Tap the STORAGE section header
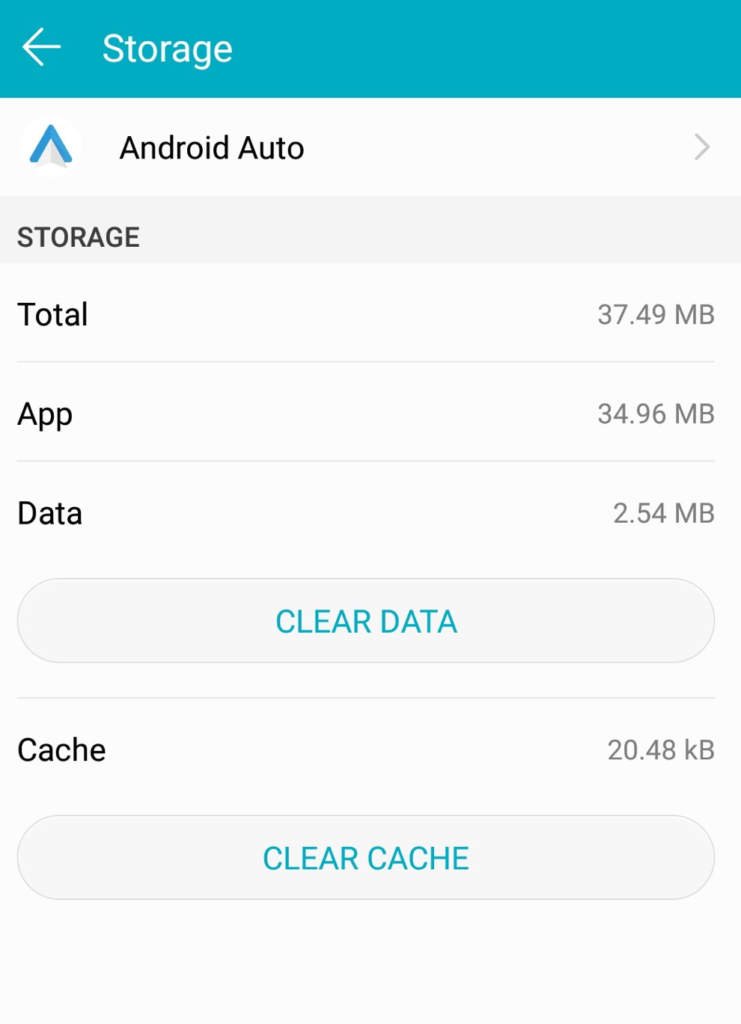Viewport: 741px width, 1024px height. coord(77,237)
